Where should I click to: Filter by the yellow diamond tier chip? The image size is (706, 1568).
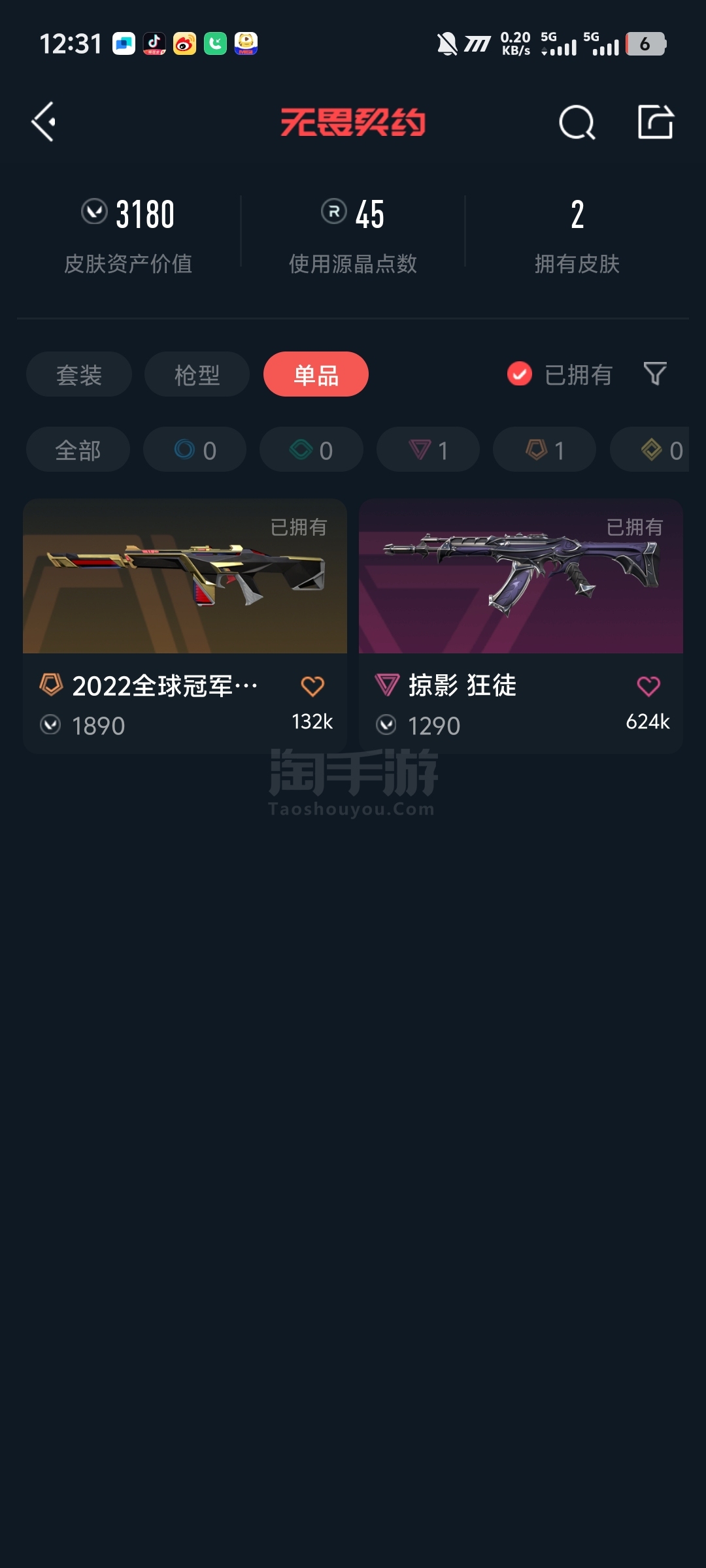[x=650, y=449]
